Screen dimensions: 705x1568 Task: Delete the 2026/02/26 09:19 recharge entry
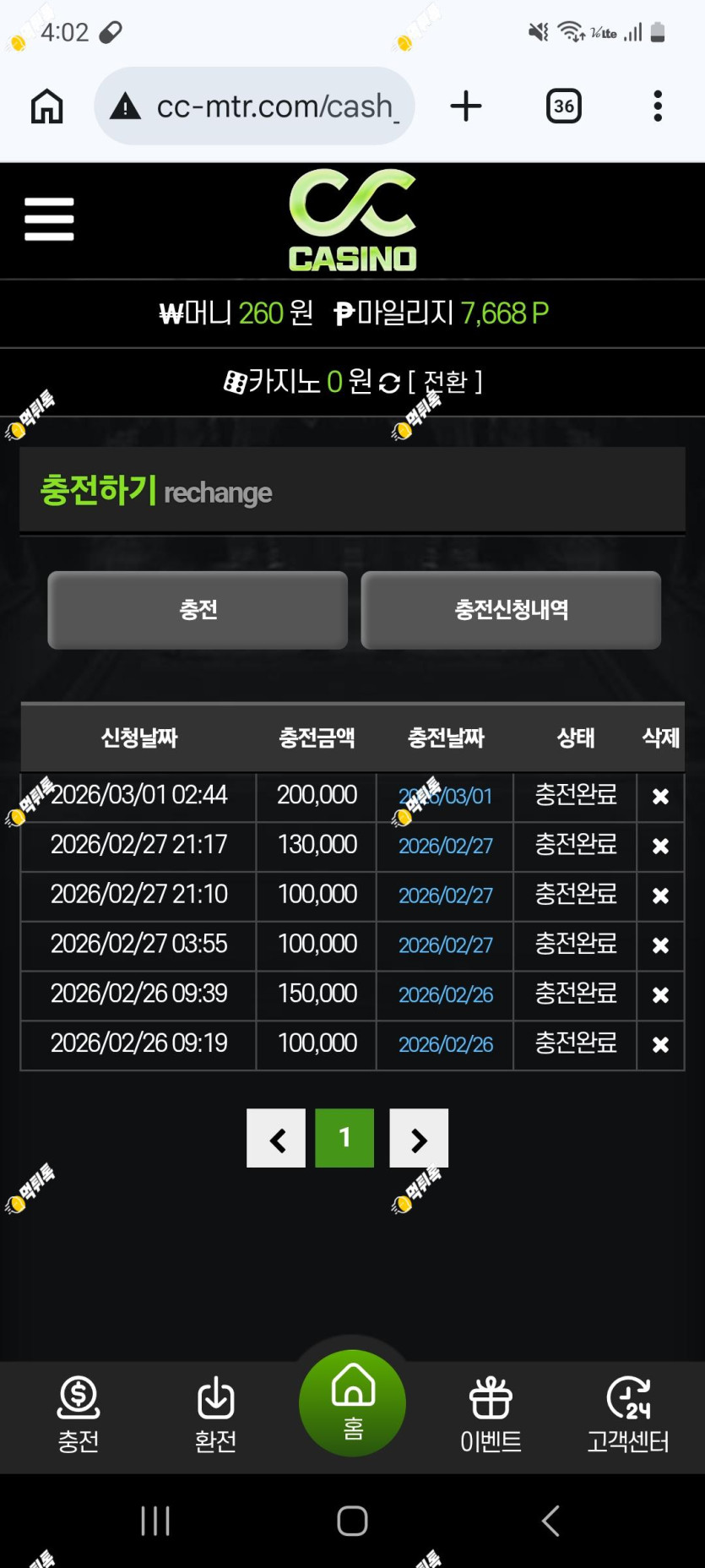(660, 1045)
